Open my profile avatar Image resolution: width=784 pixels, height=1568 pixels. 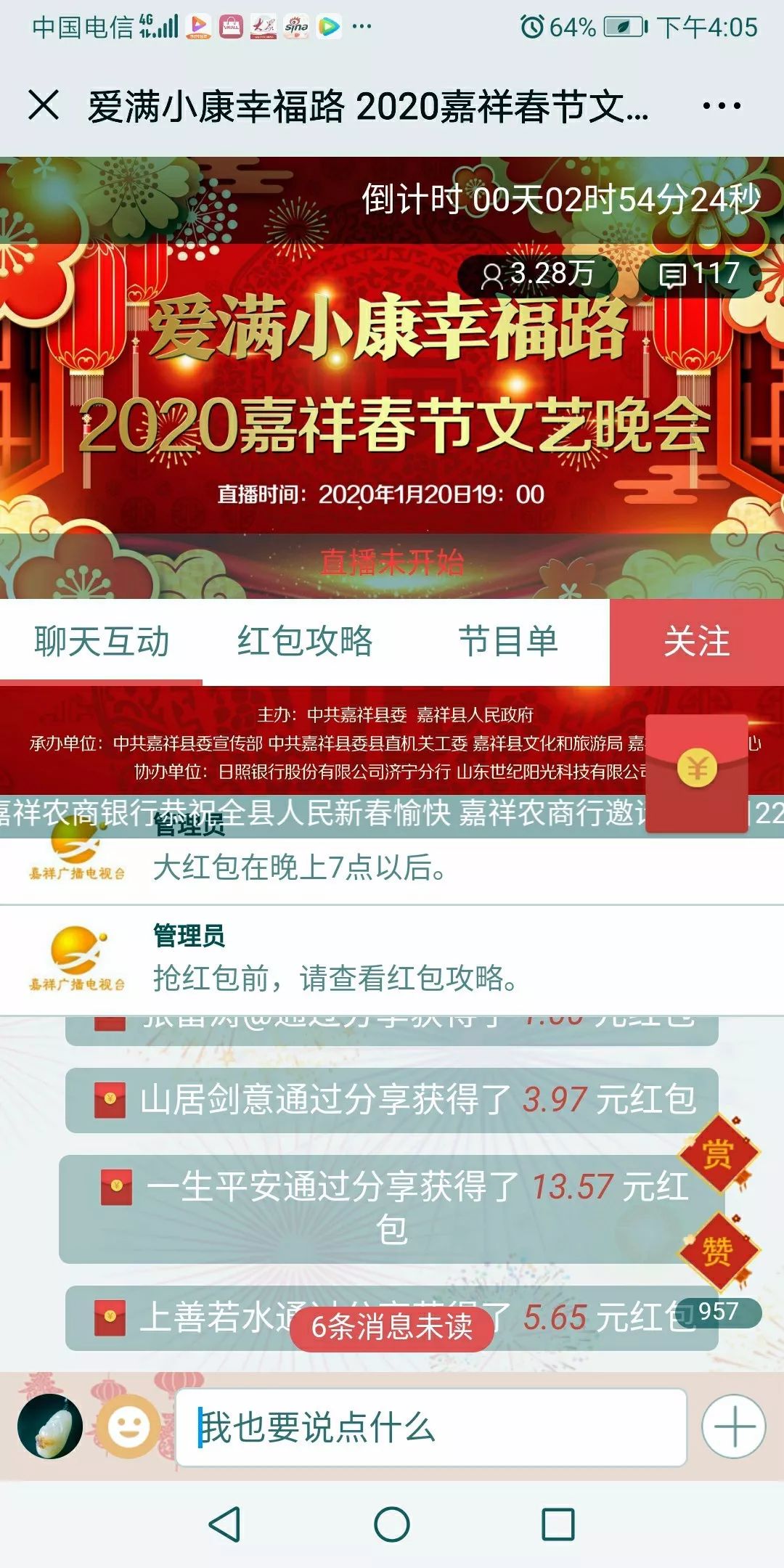[x=50, y=1426]
